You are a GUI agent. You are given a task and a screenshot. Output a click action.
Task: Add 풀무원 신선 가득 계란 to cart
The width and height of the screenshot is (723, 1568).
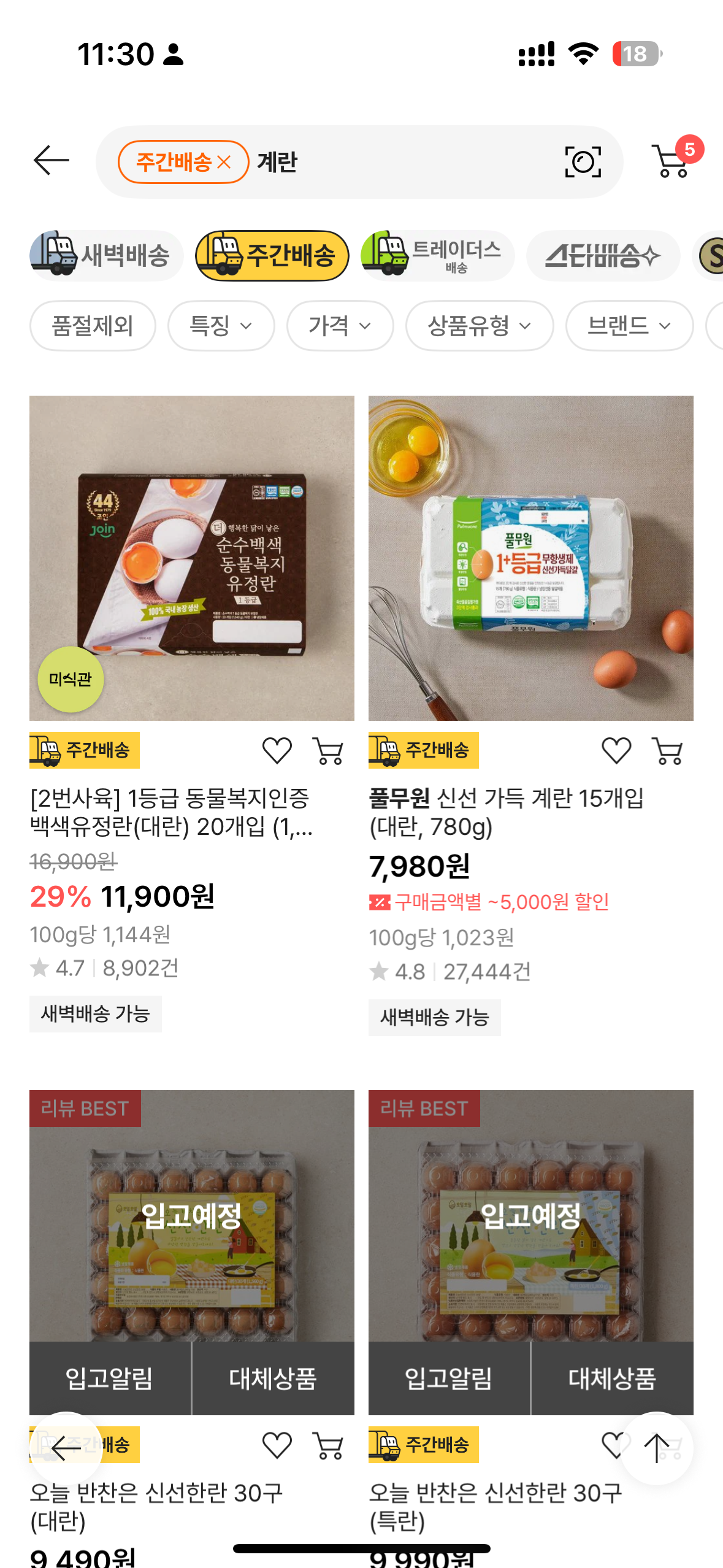tap(668, 751)
